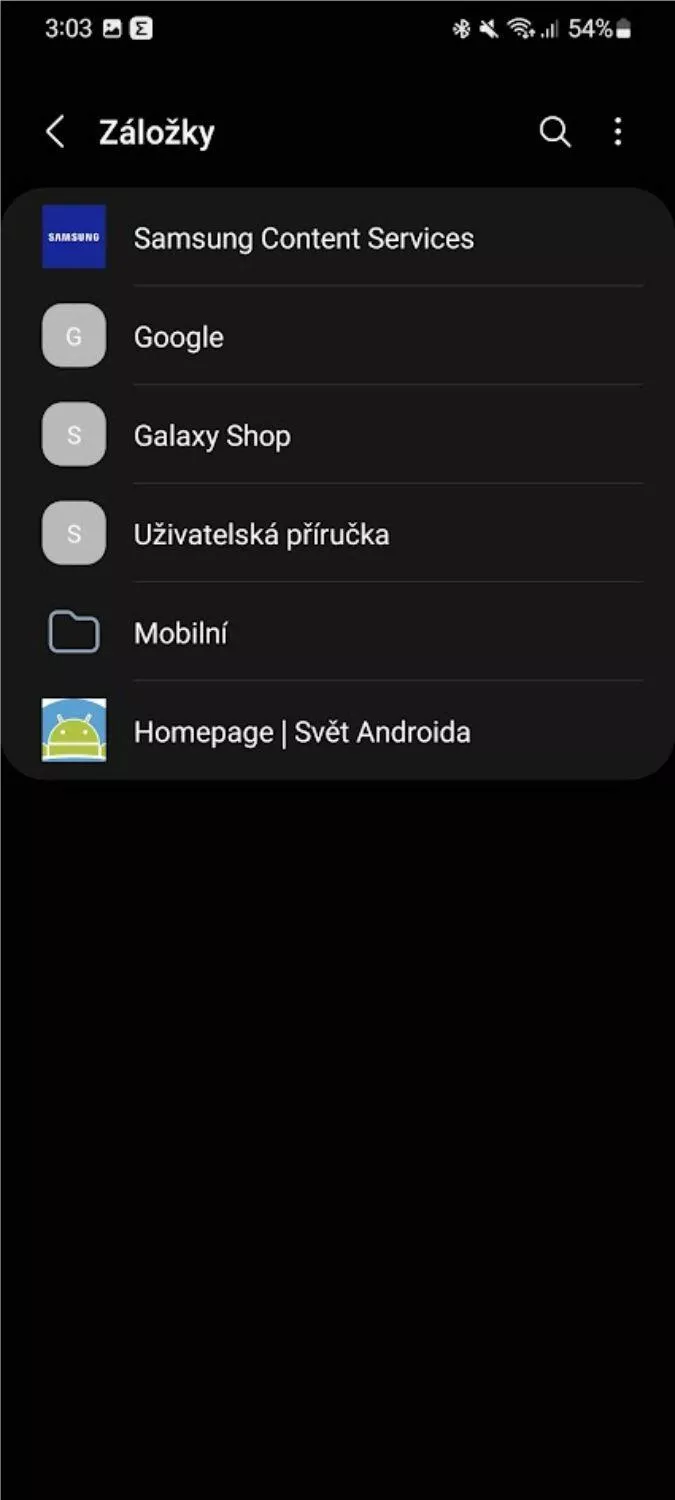The height and width of the screenshot is (1500, 675).
Task: Search bookmarks with the magnifier icon
Action: (555, 132)
